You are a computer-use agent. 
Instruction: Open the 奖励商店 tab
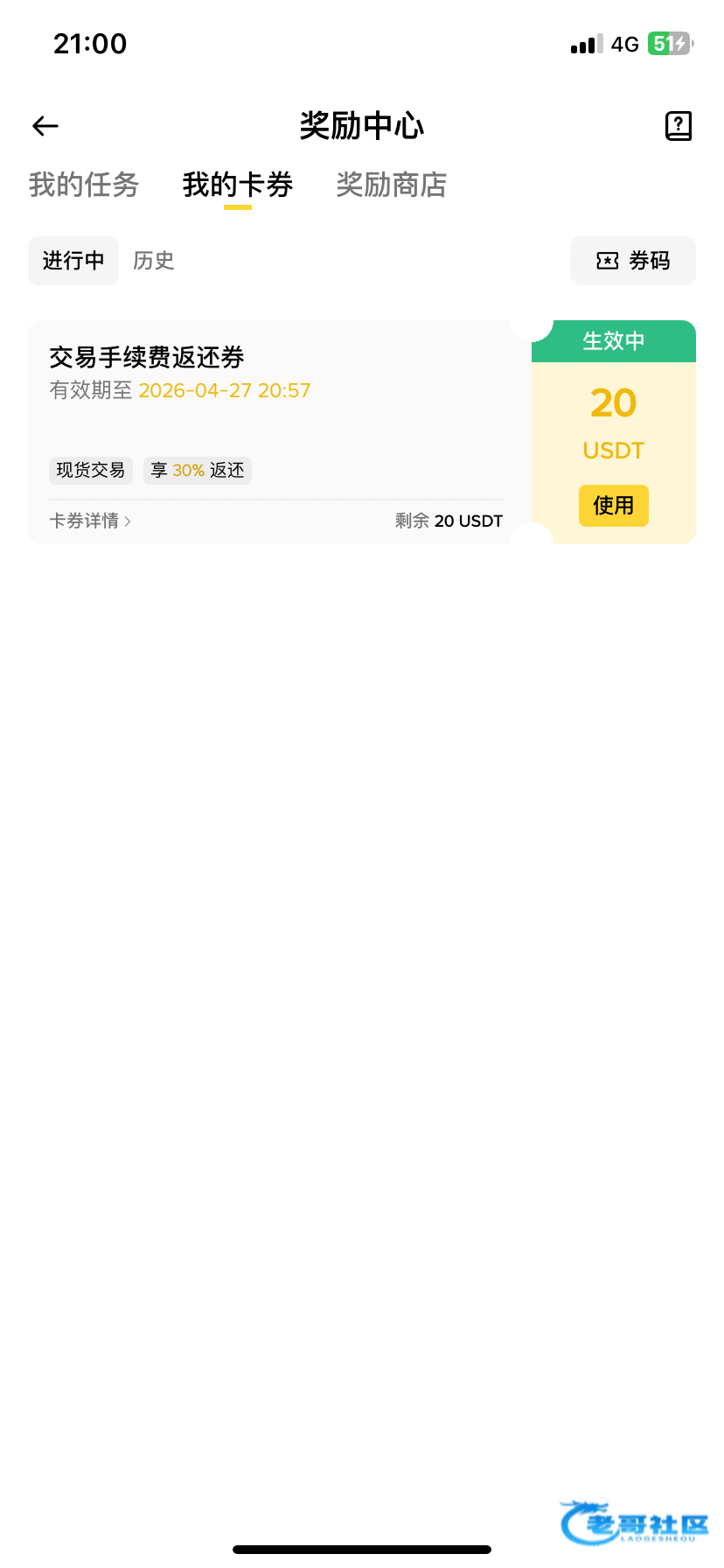tap(392, 185)
